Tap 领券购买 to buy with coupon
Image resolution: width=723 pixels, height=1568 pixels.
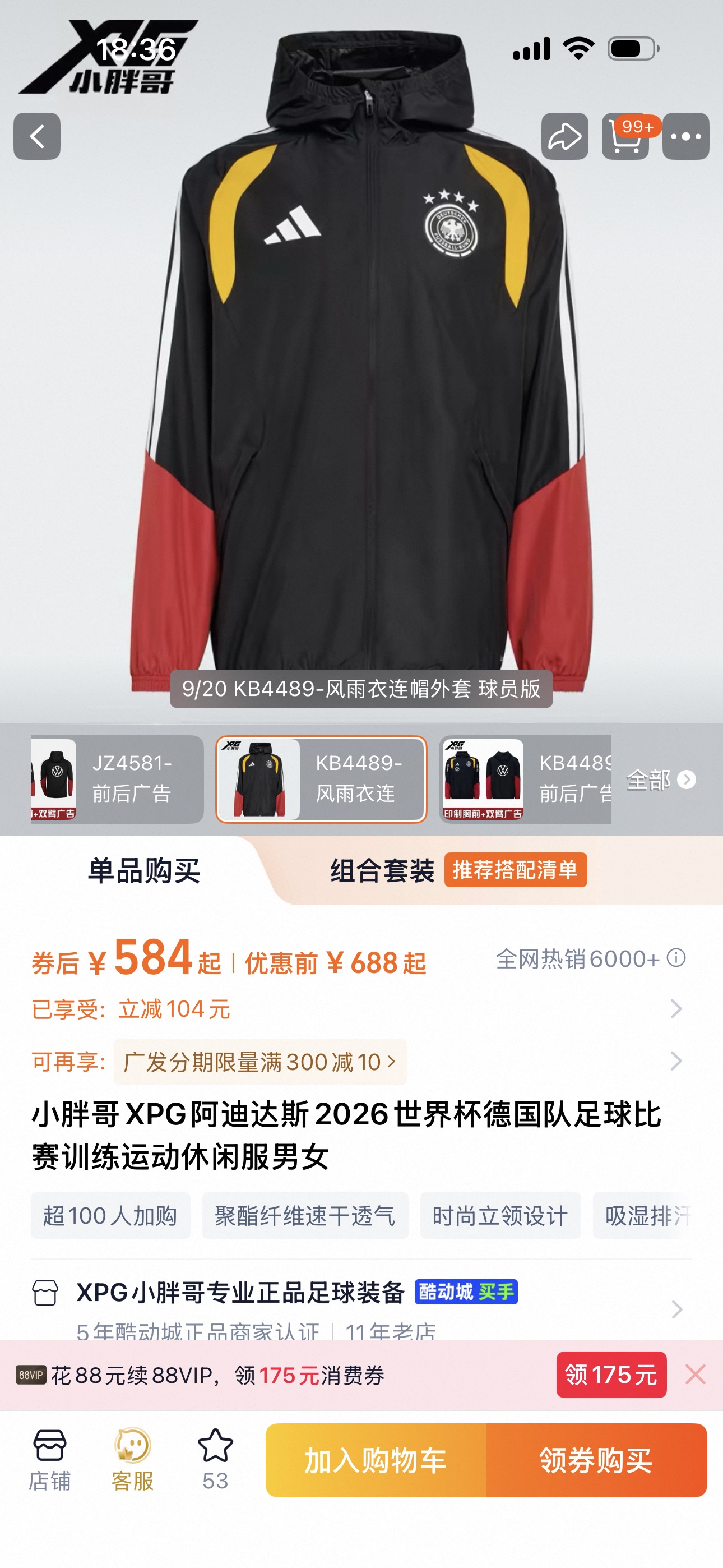[x=596, y=1460]
